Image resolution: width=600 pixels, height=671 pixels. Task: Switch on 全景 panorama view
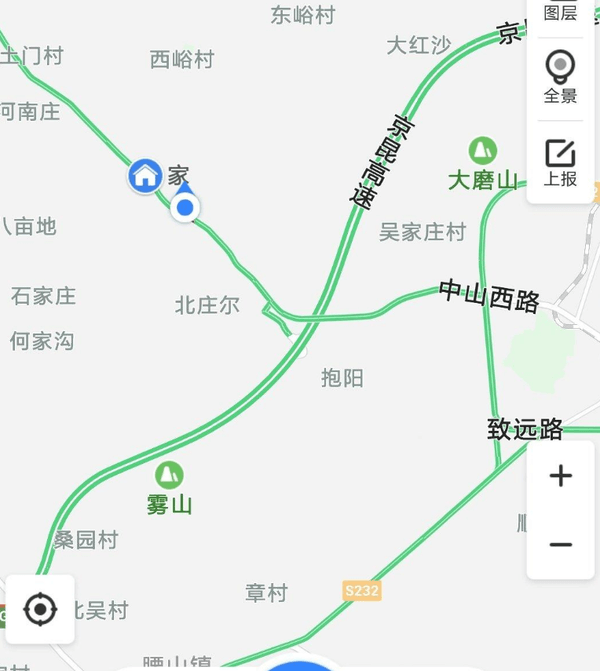[560, 77]
